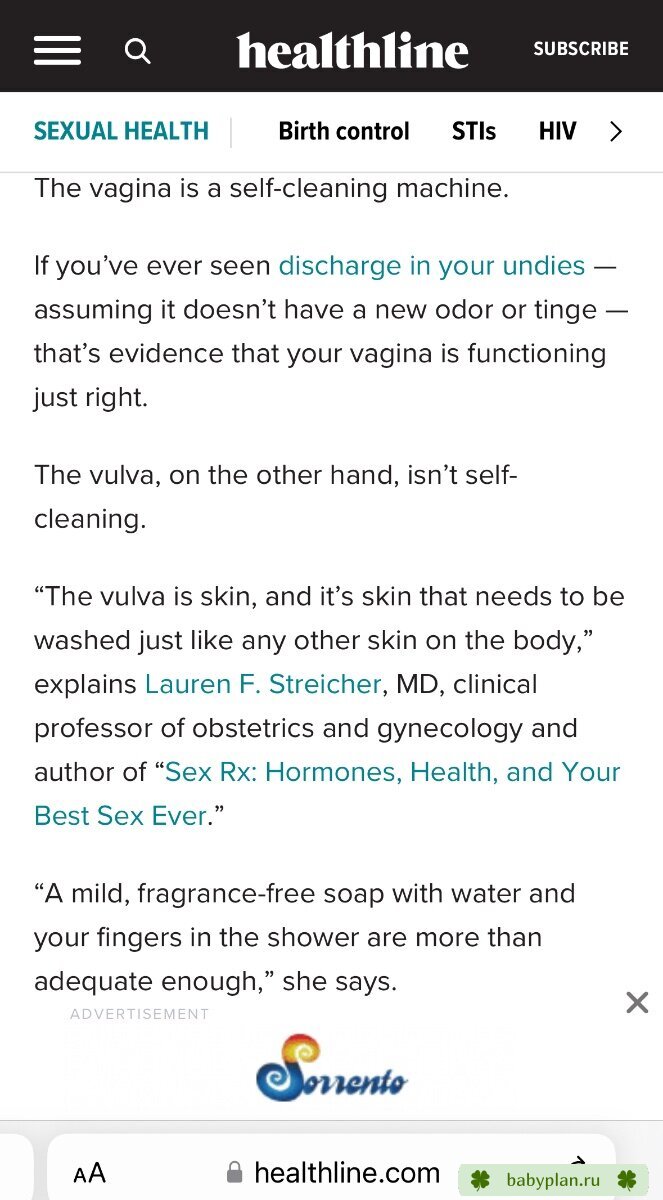
Task: Tap the healthline.com address bar
Action: pos(334,1172)
